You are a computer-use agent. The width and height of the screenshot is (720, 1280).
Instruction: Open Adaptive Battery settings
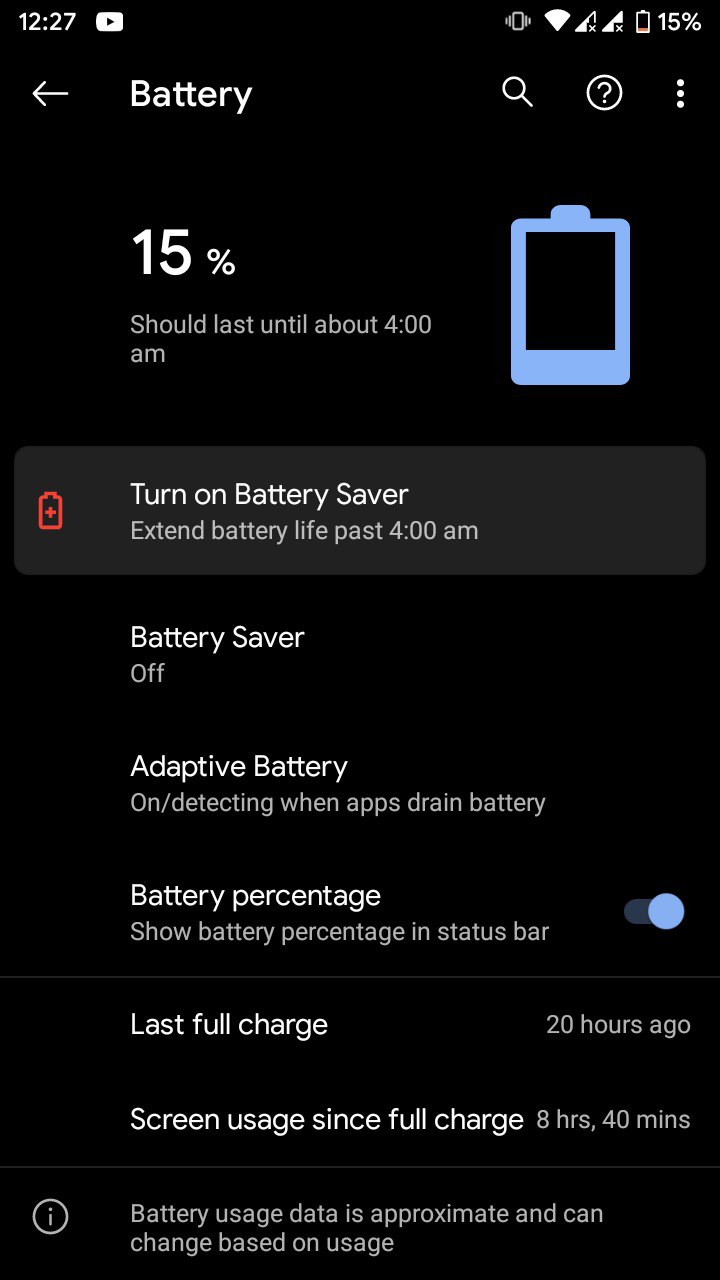pos(360,783)
